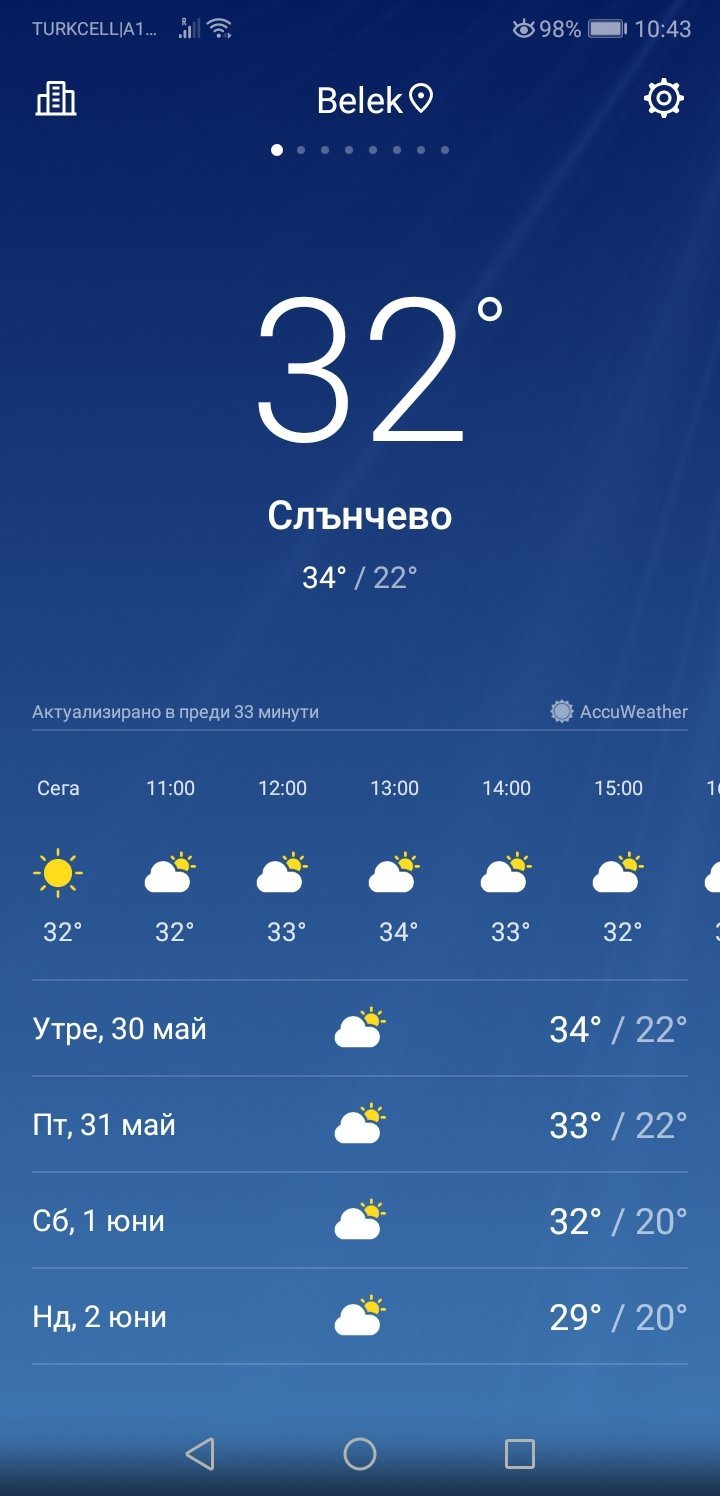The height and width of the screenshot is (1496, 720).
Task: Open weather settings gear
Action: coord(664,99)
